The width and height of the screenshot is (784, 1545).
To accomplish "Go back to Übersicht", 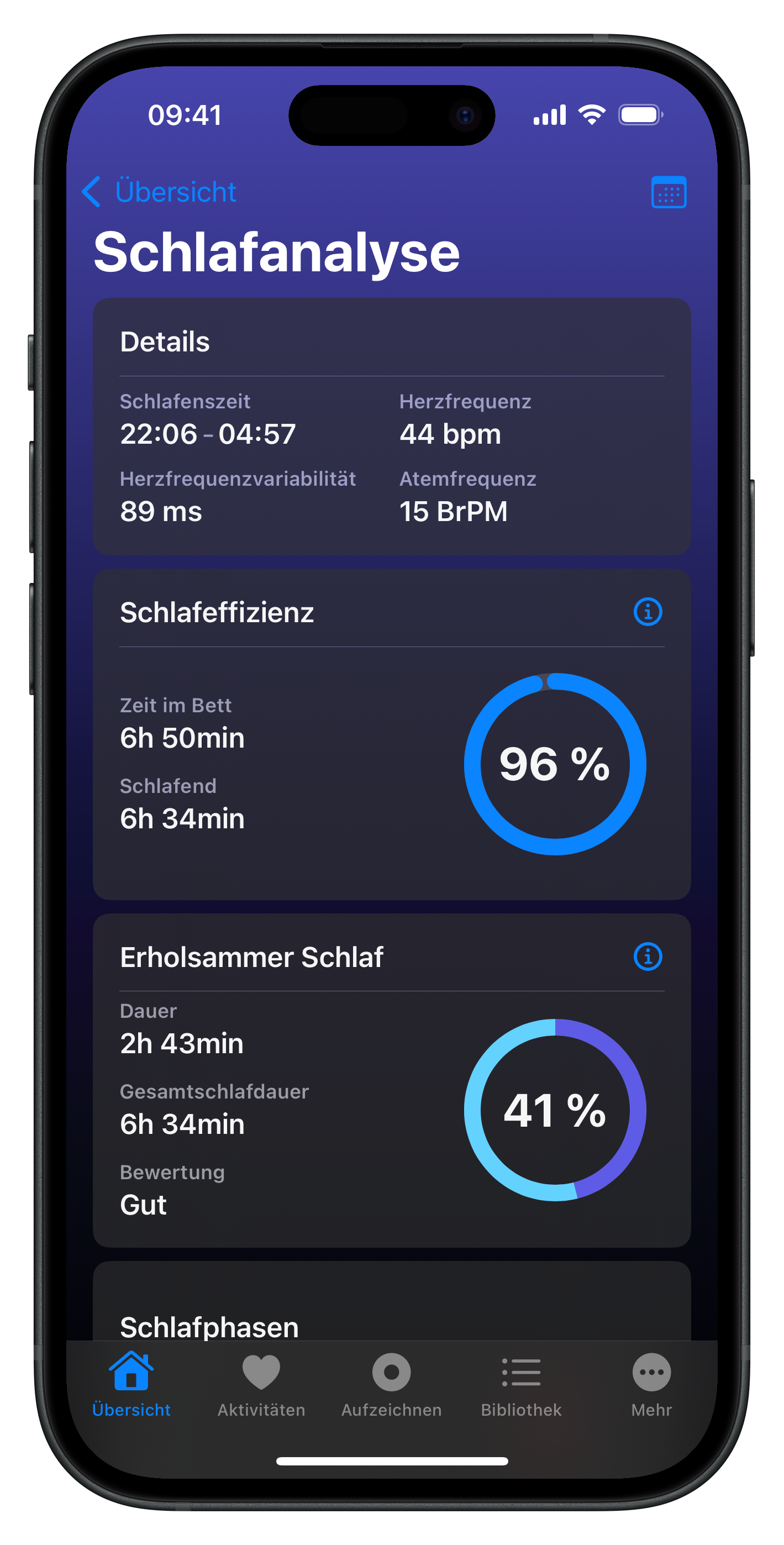I will coord(159,192).
